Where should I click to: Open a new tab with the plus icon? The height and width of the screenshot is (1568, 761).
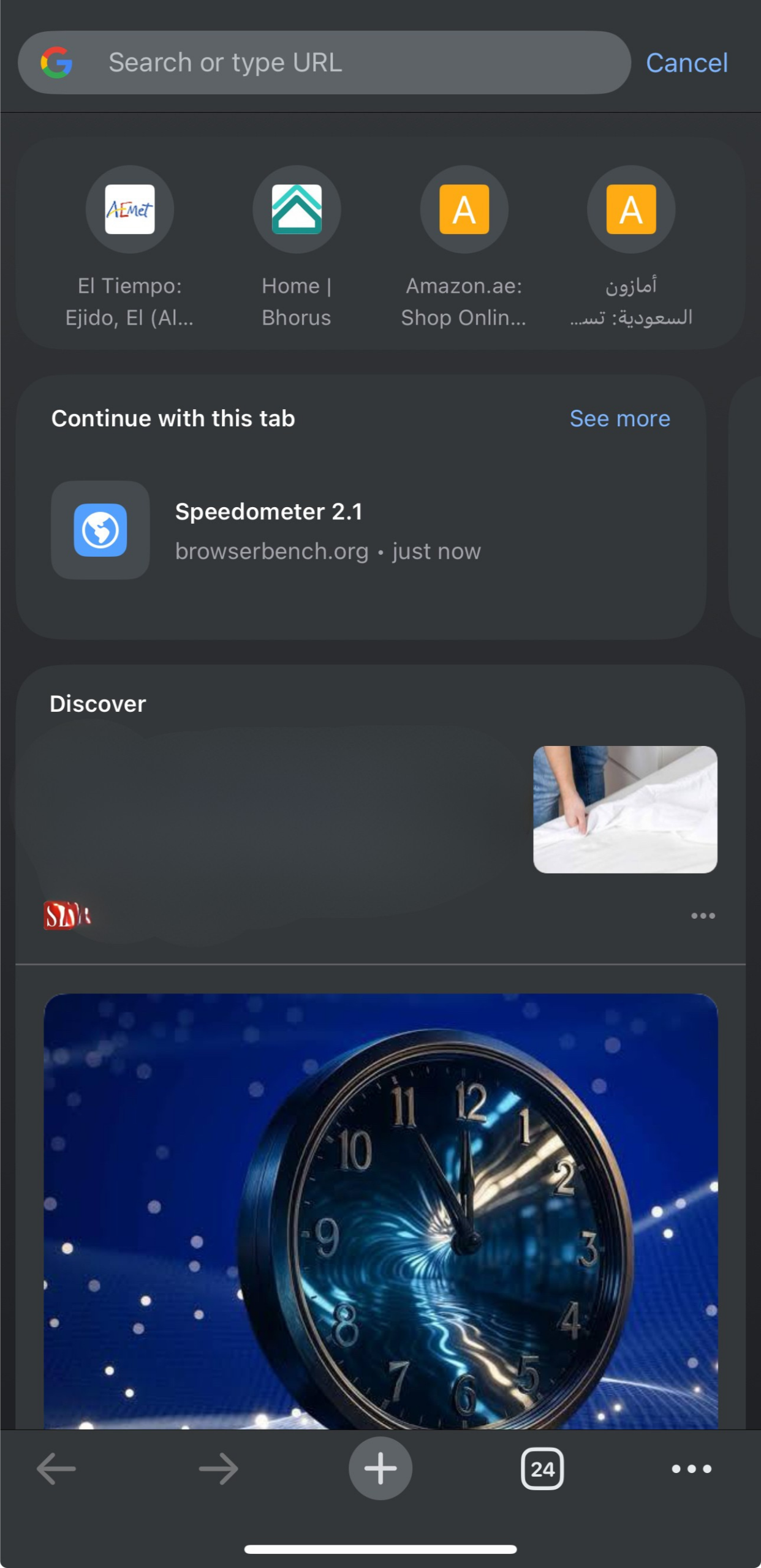380,1468
